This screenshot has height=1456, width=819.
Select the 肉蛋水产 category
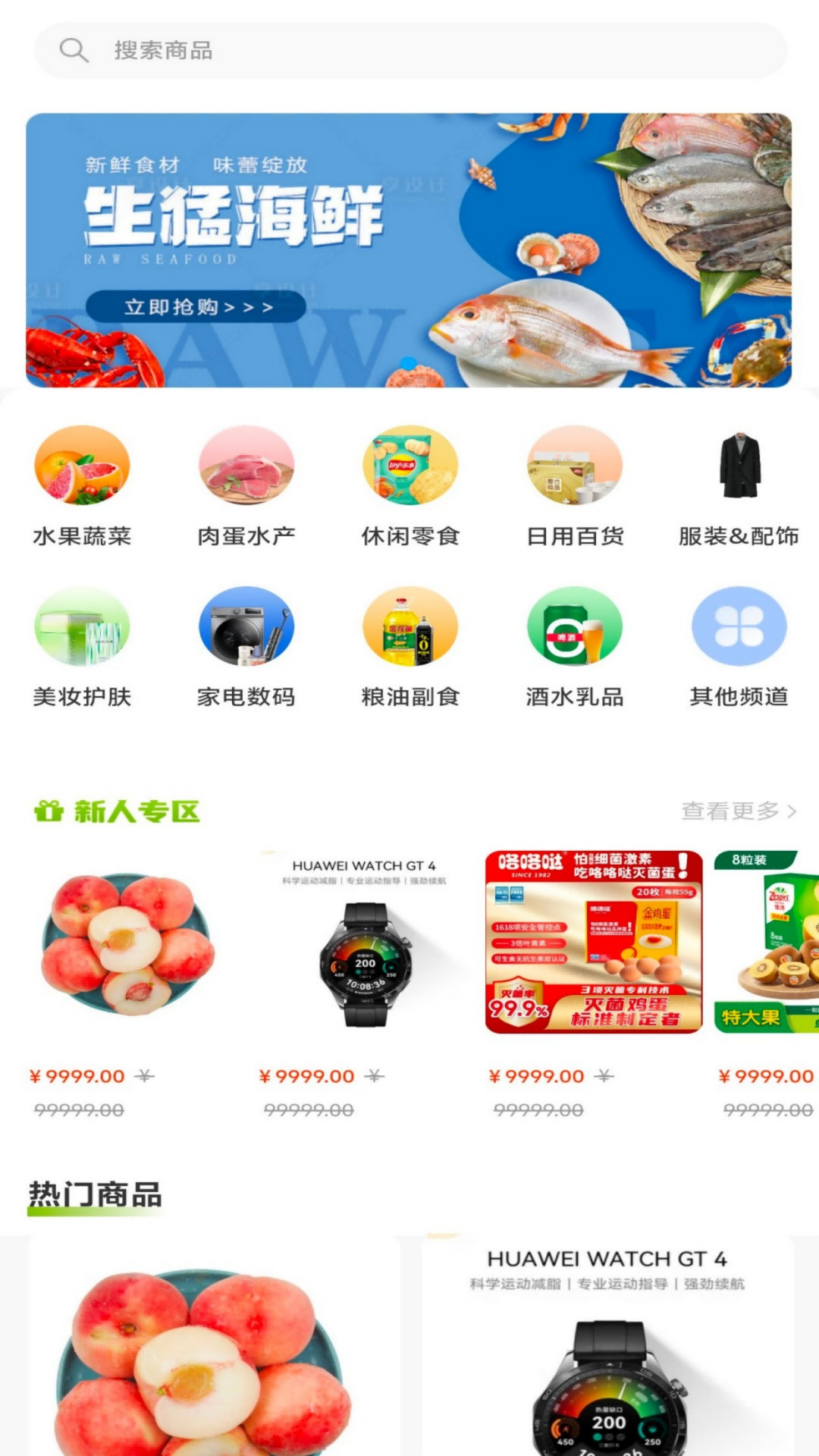[x=246, y=485]
